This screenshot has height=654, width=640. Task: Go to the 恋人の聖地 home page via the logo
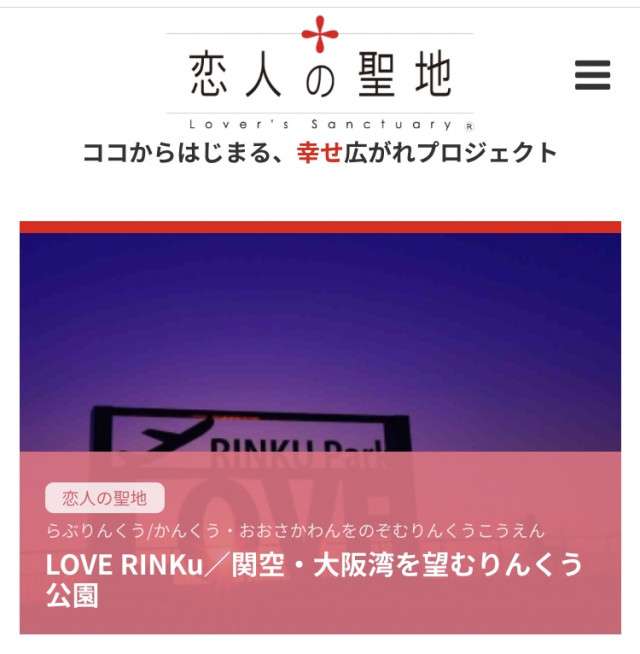tap(320, 74)
